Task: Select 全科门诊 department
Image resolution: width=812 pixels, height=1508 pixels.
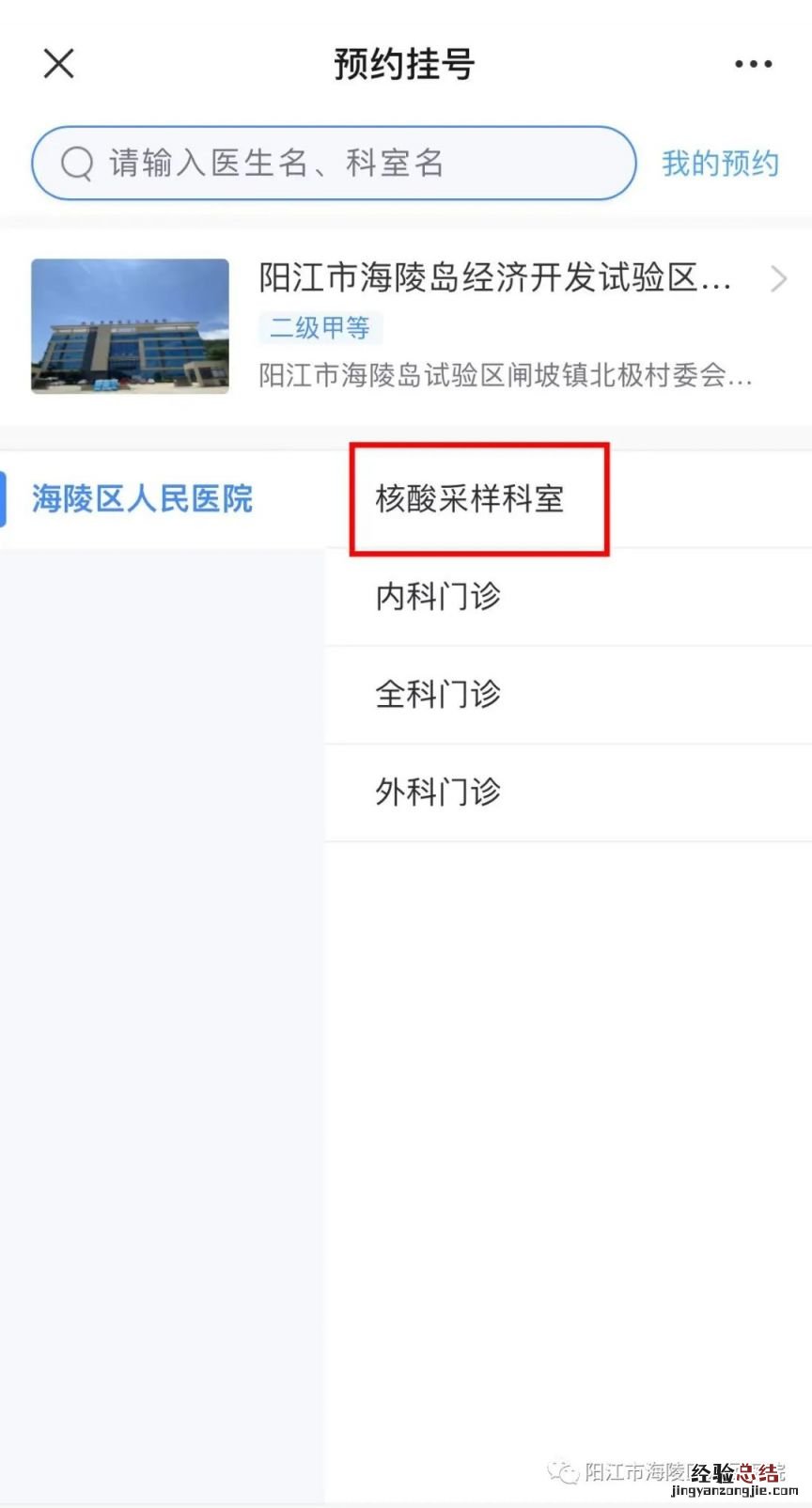Action: (x=438, y=695)
